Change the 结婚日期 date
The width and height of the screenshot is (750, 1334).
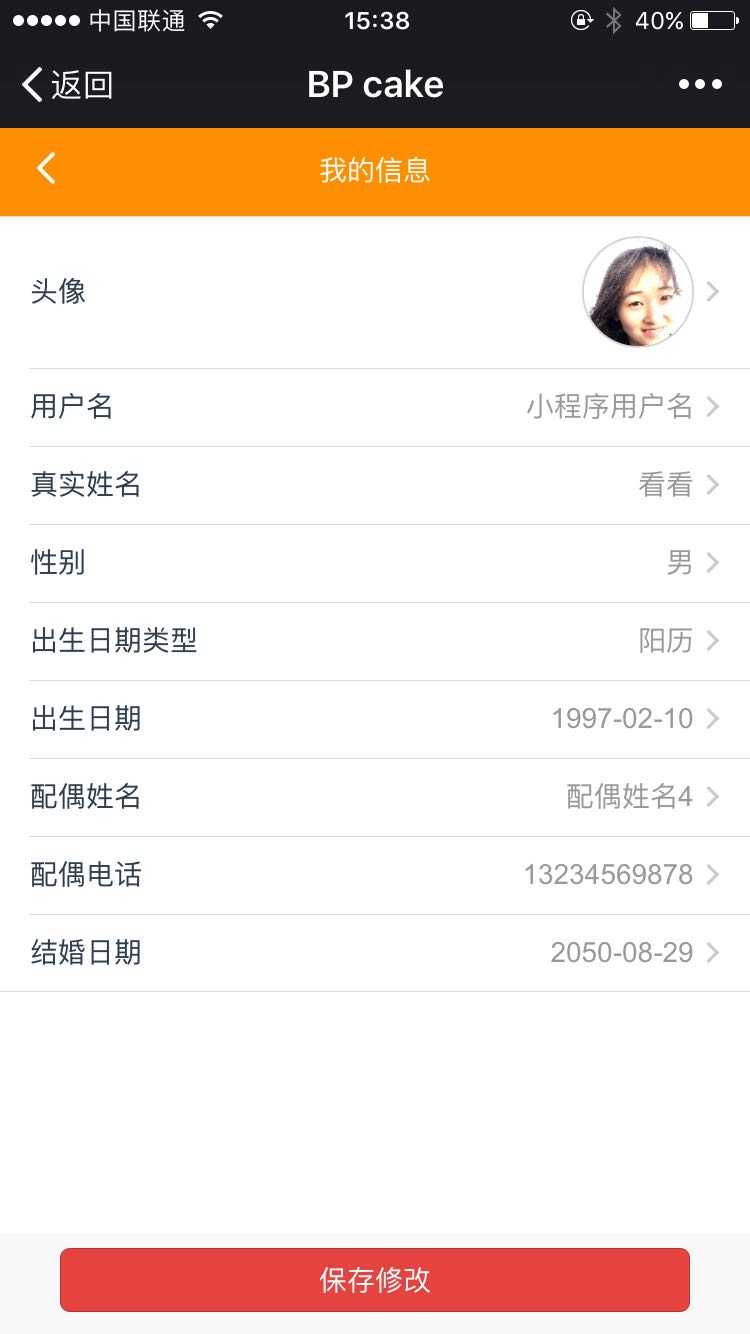coord(375,953)
